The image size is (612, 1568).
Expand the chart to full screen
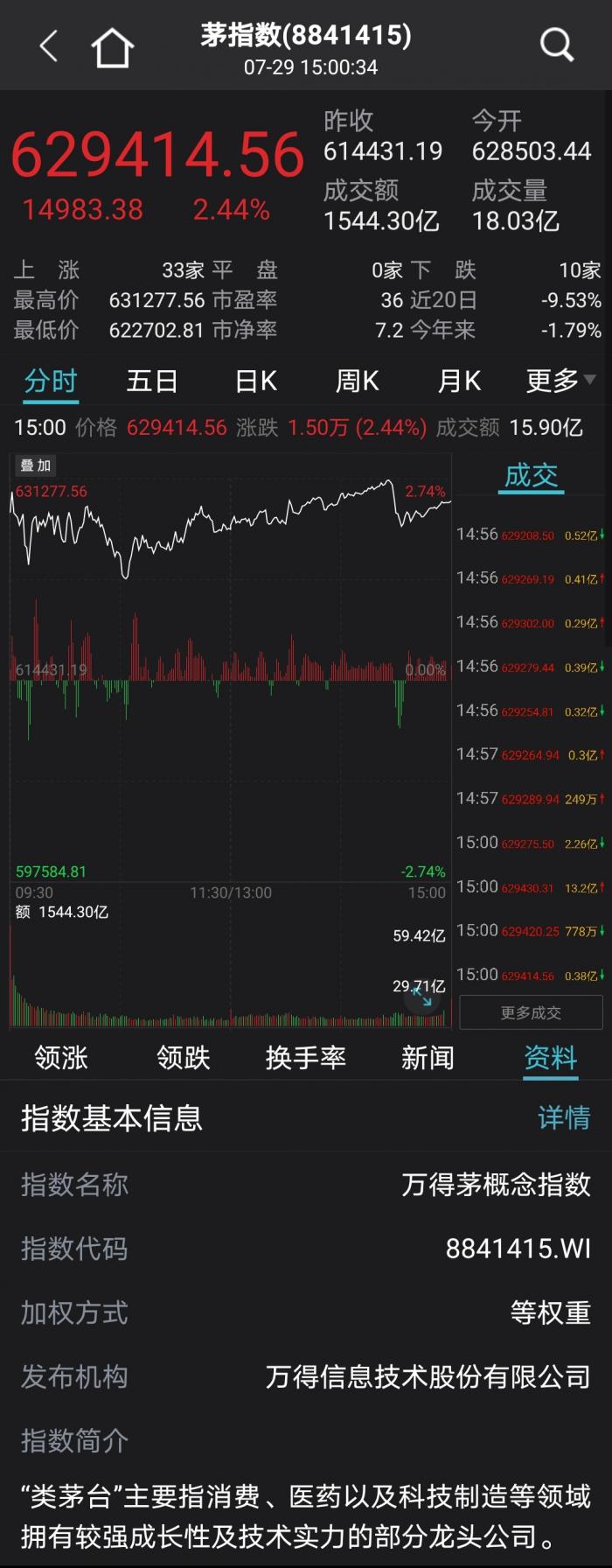coord(423,996)
